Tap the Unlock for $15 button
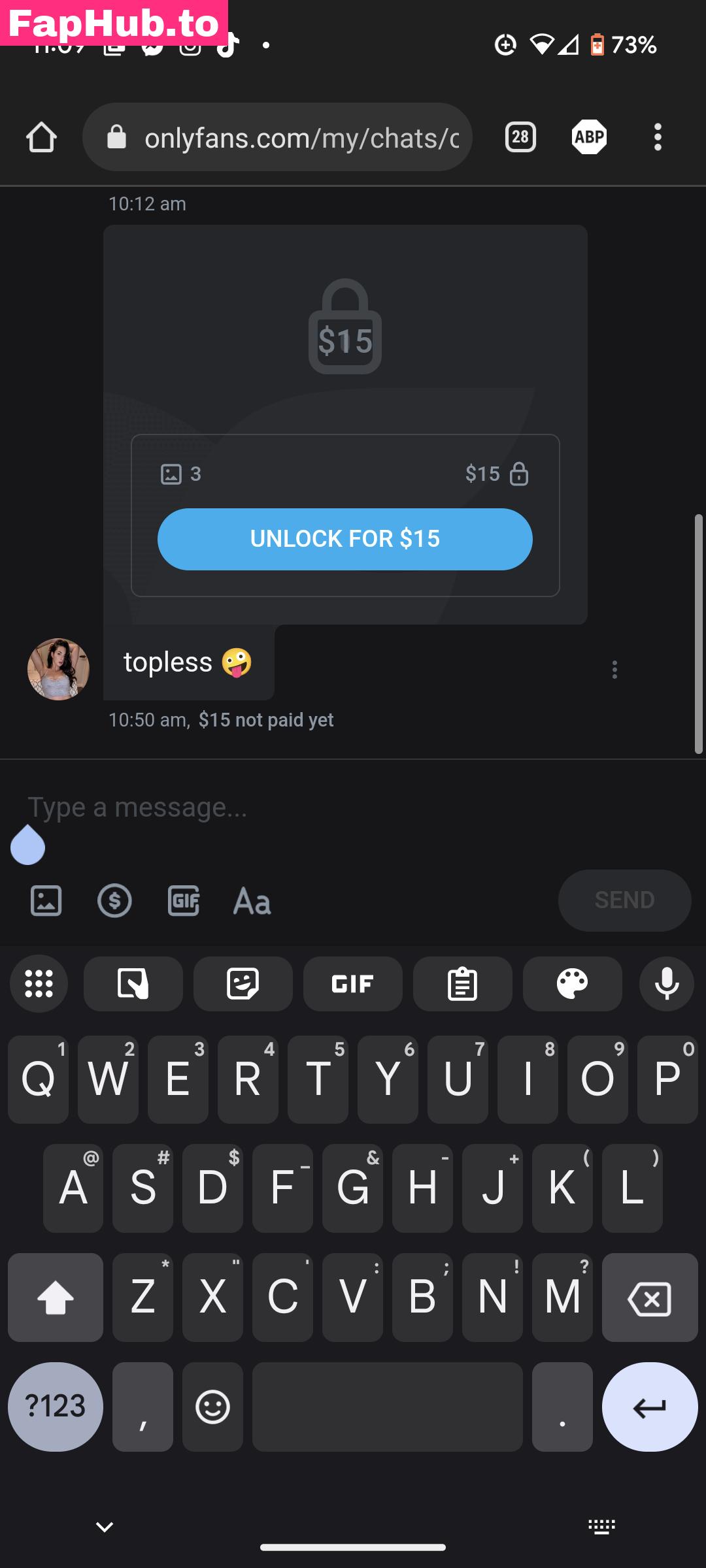The height and width of the screenshot is (1568, 706). [345, 539]
